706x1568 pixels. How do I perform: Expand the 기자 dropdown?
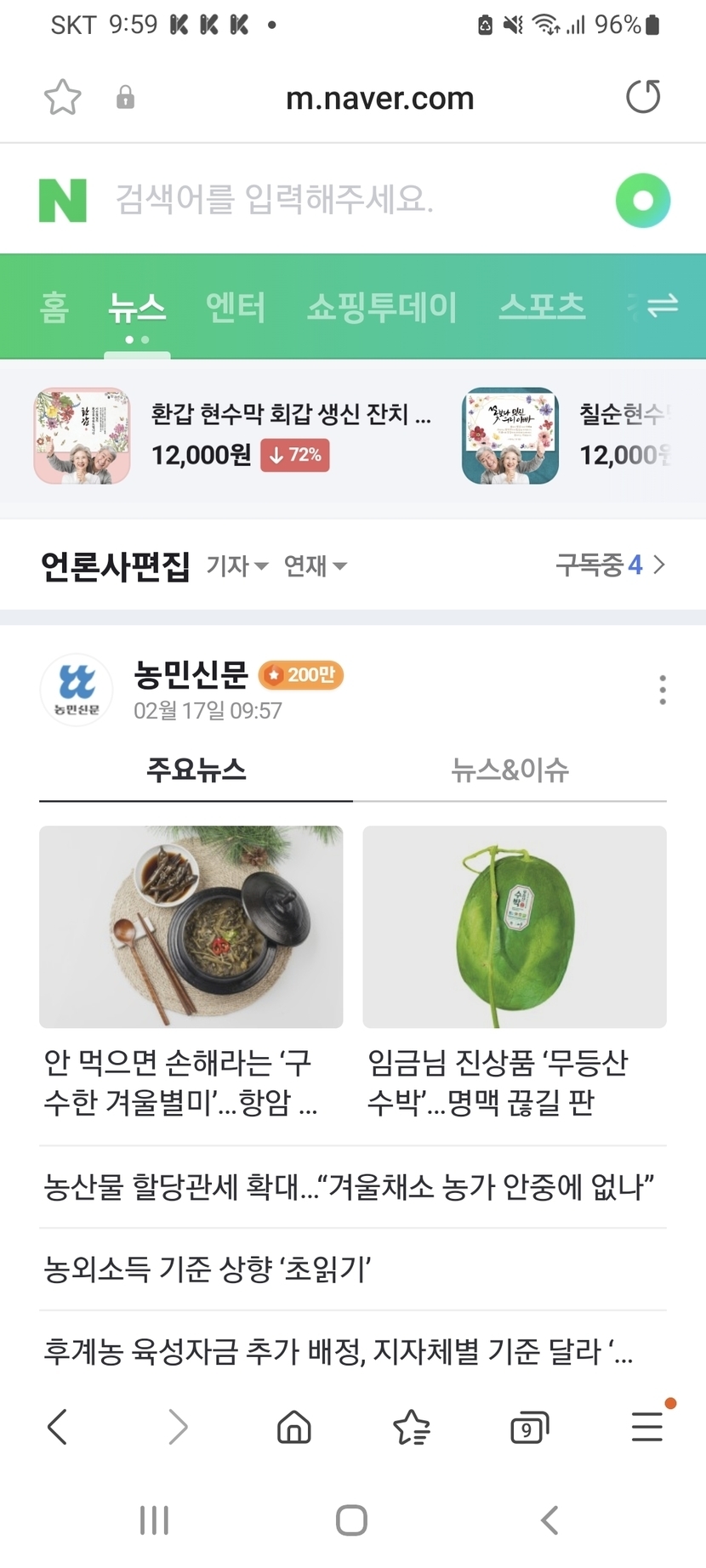point(237,565)
